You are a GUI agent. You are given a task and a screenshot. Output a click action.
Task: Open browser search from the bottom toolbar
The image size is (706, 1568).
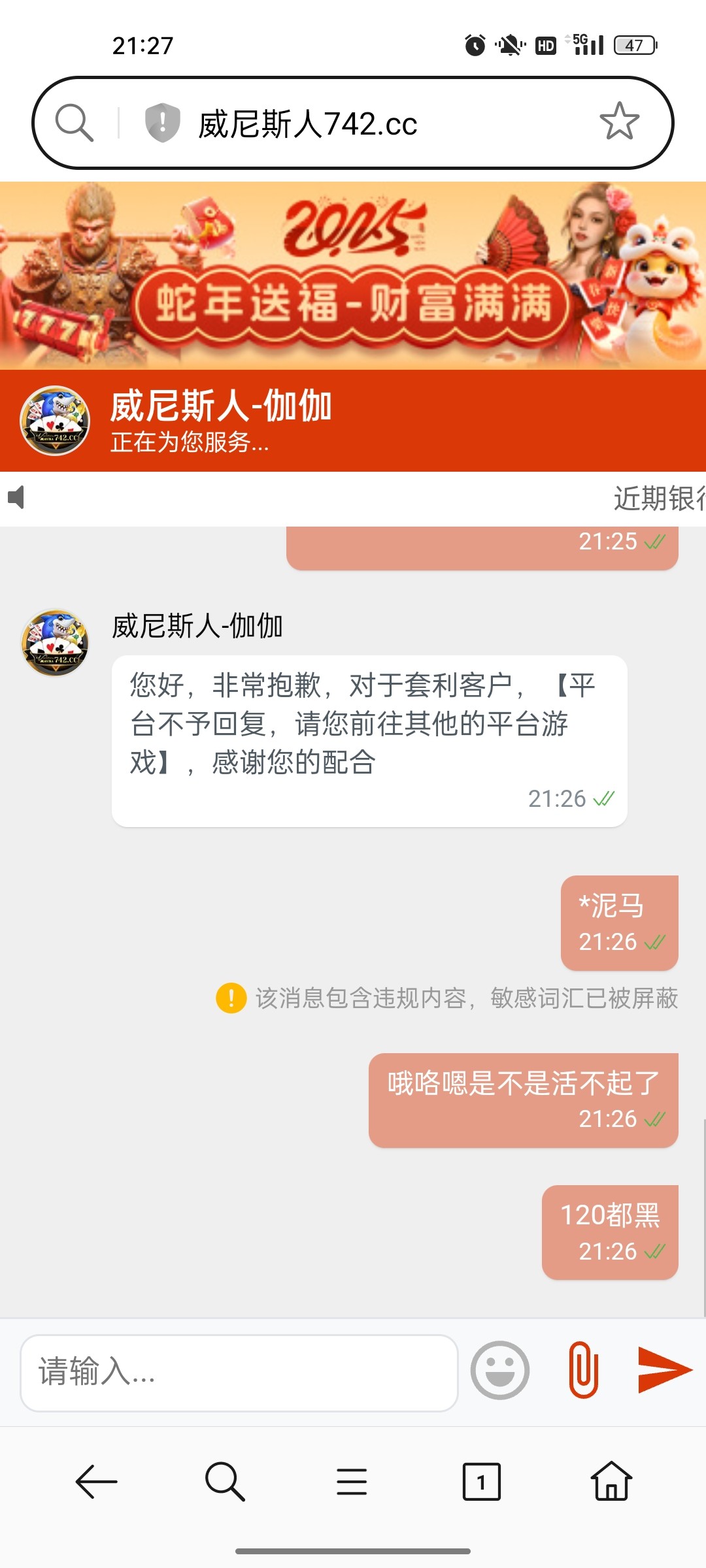pyautogui.click(x=225, y=1481)
